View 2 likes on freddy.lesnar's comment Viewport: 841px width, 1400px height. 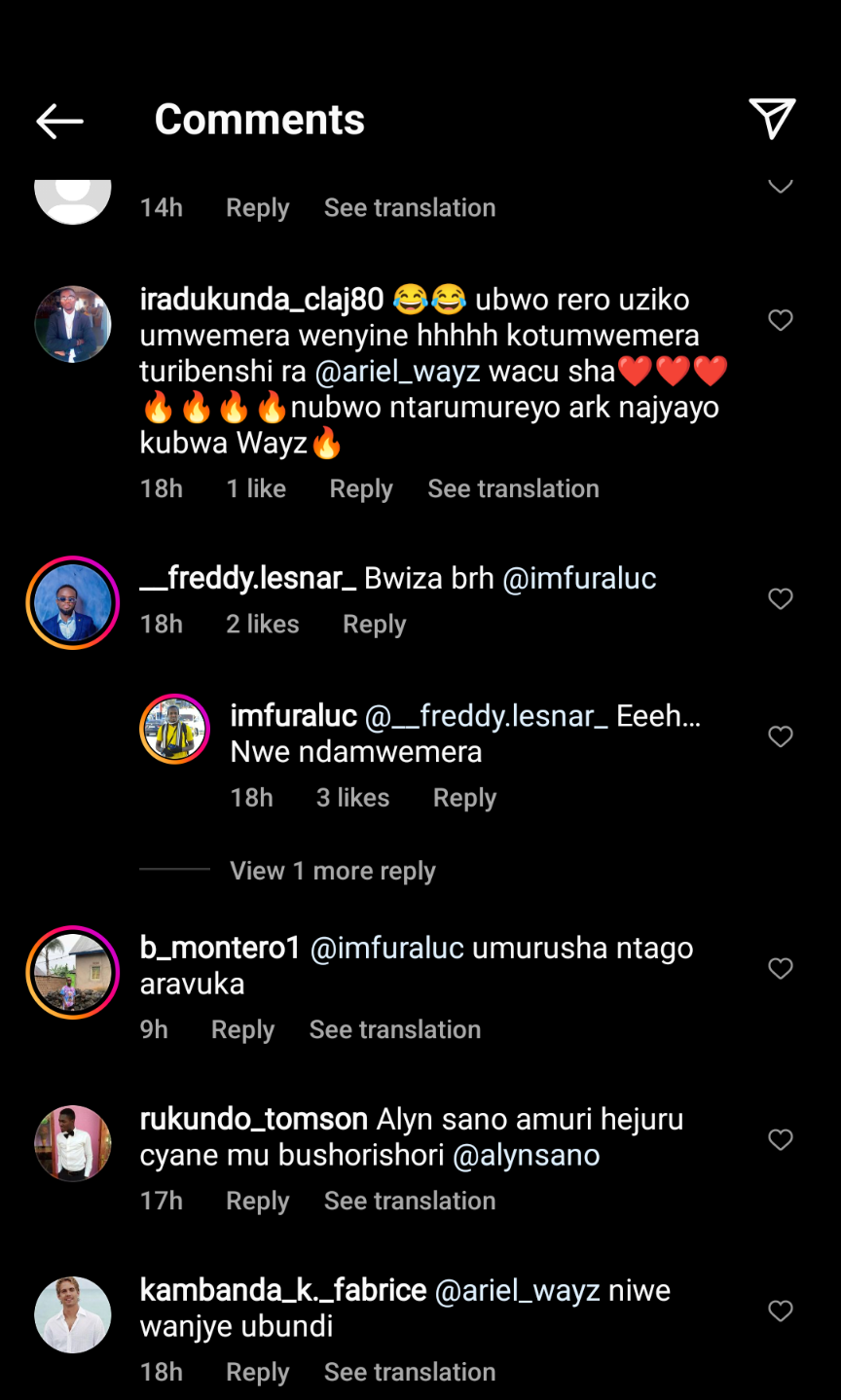[x=262, y=624]
